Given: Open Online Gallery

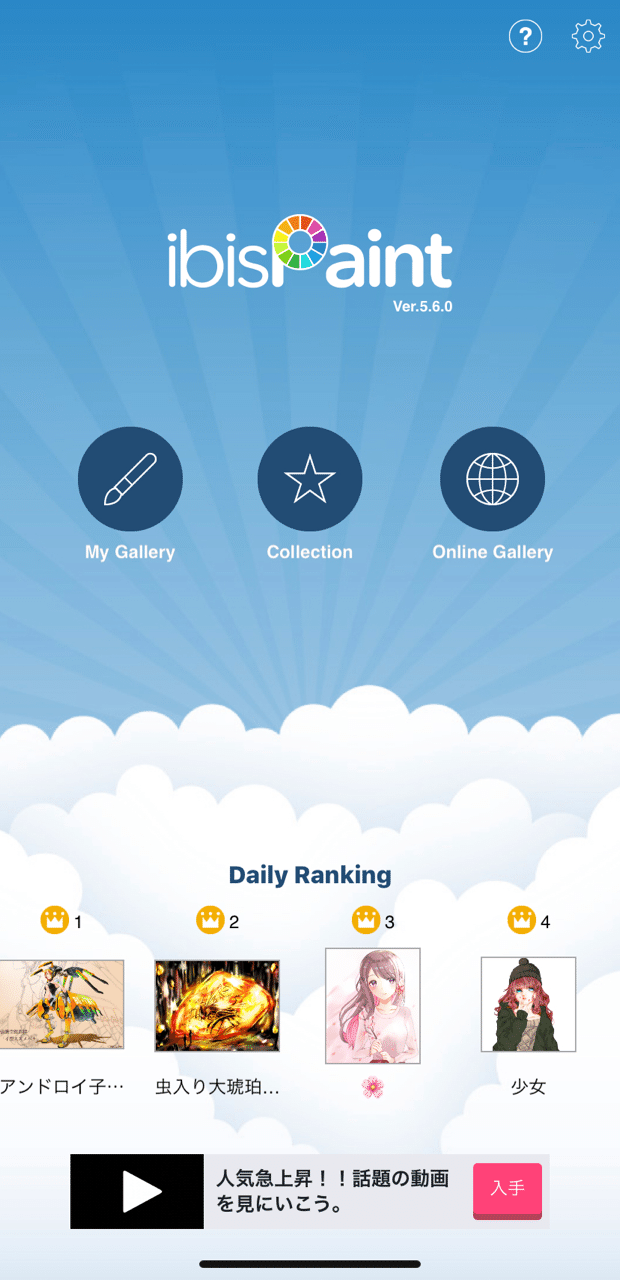Looking at the screenshot, I should click(492, 479).
